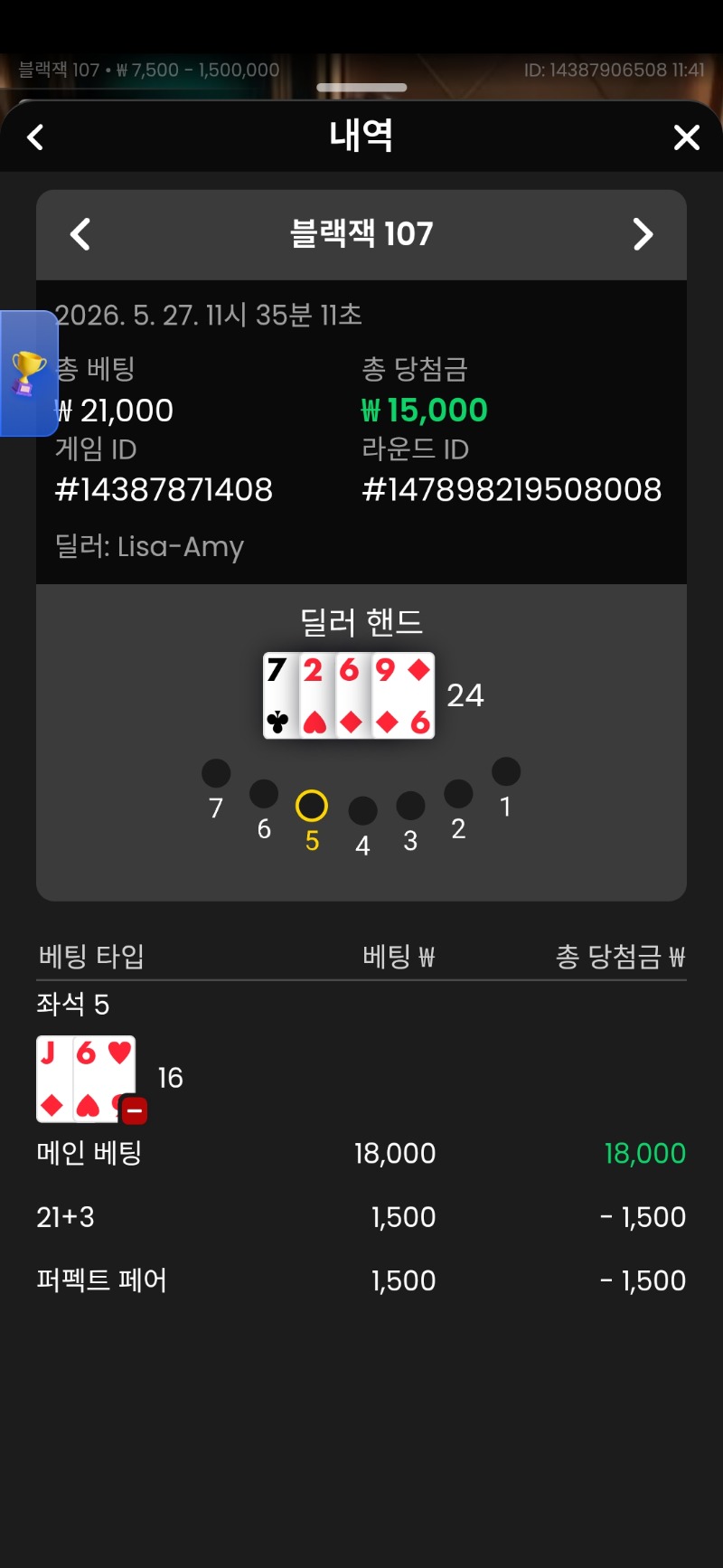Close the 내역 panel with the X
This screenshot has height=1568, width=723.
tap(687, 137)
